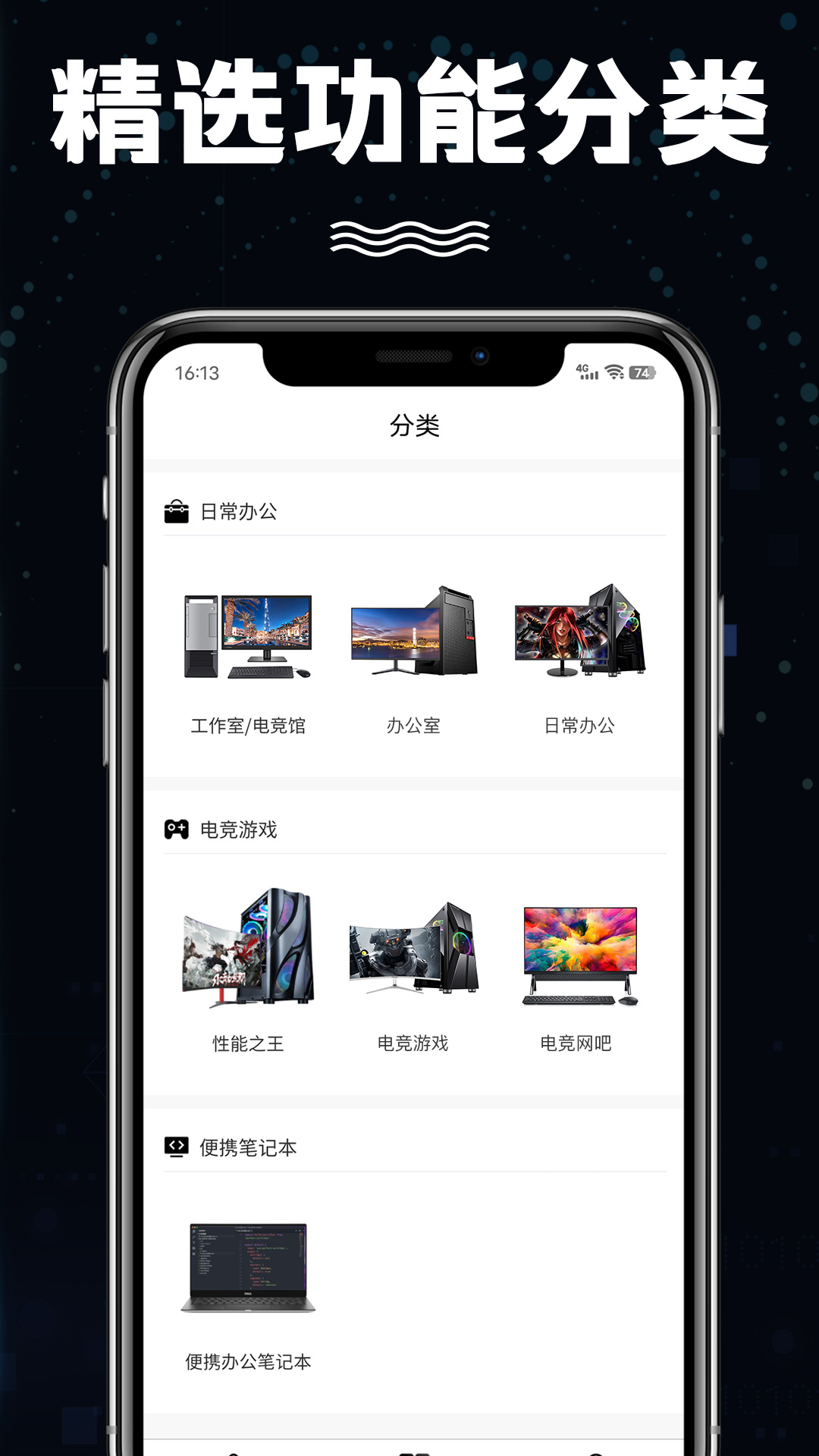Click the briefcase icon beside 日常办公
819x1456 pixels.
177,510
